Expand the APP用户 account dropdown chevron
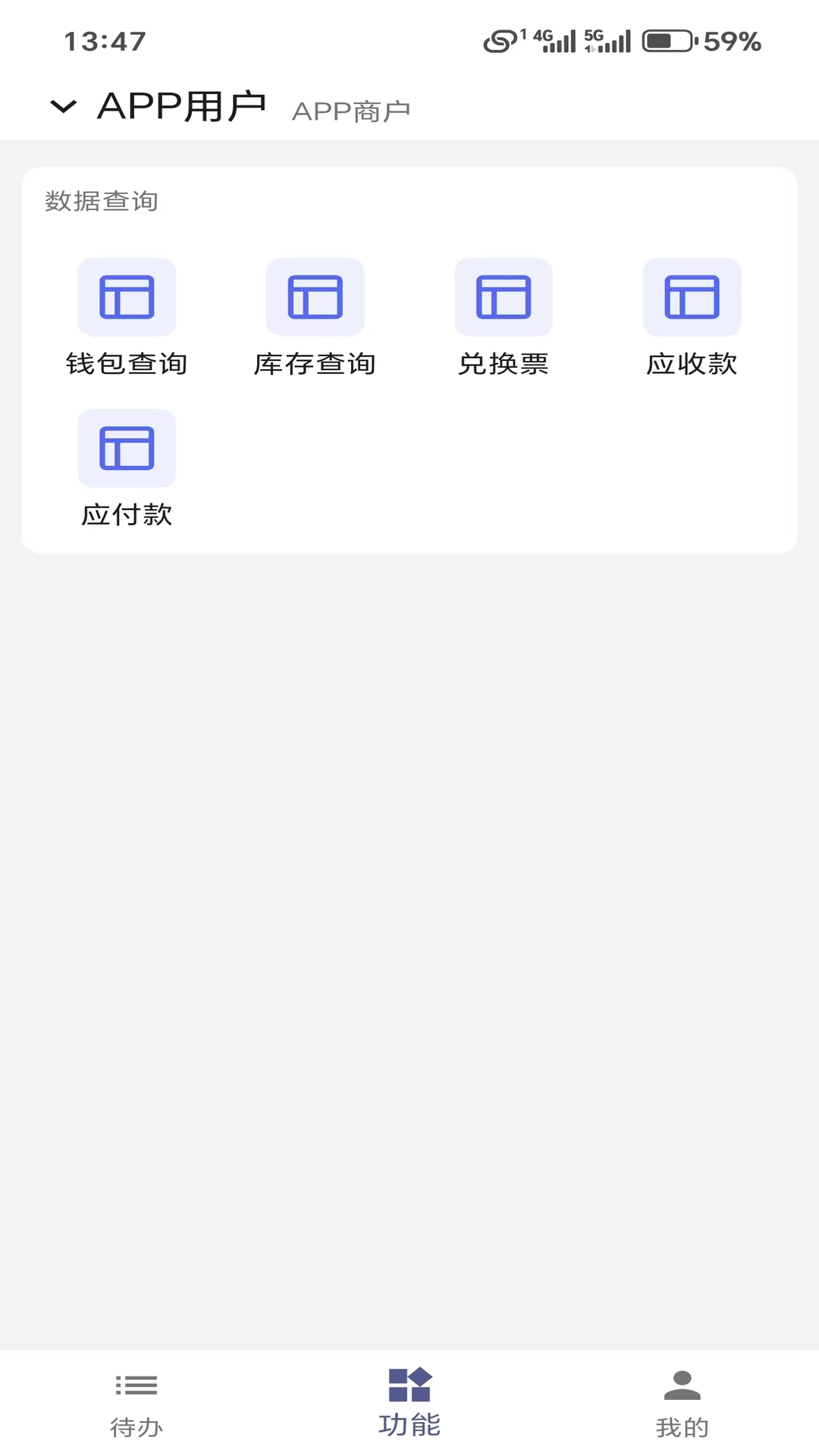819x1456 pixels. pyautogui.click(x=63, y=106)
